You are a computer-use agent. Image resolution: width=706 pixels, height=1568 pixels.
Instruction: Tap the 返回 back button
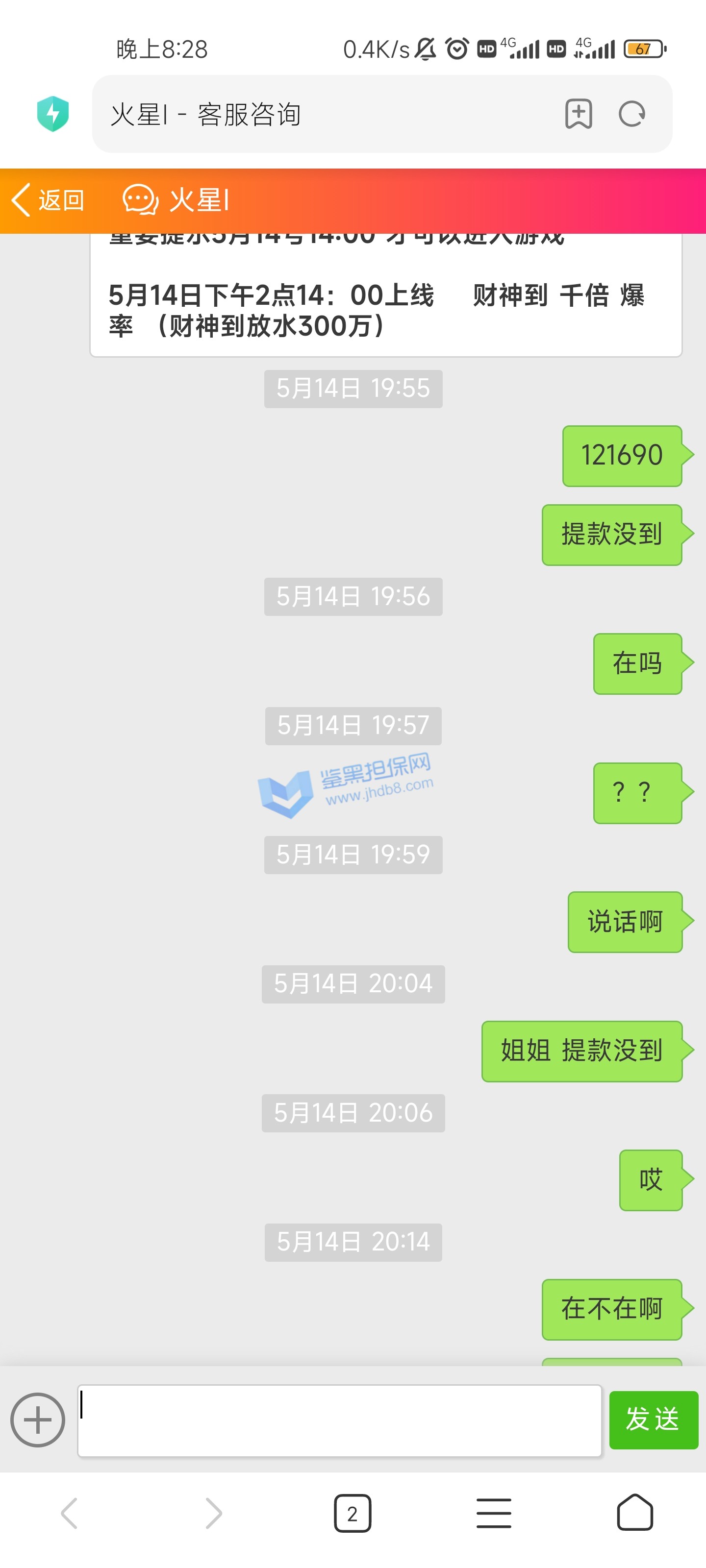(49, 200)
